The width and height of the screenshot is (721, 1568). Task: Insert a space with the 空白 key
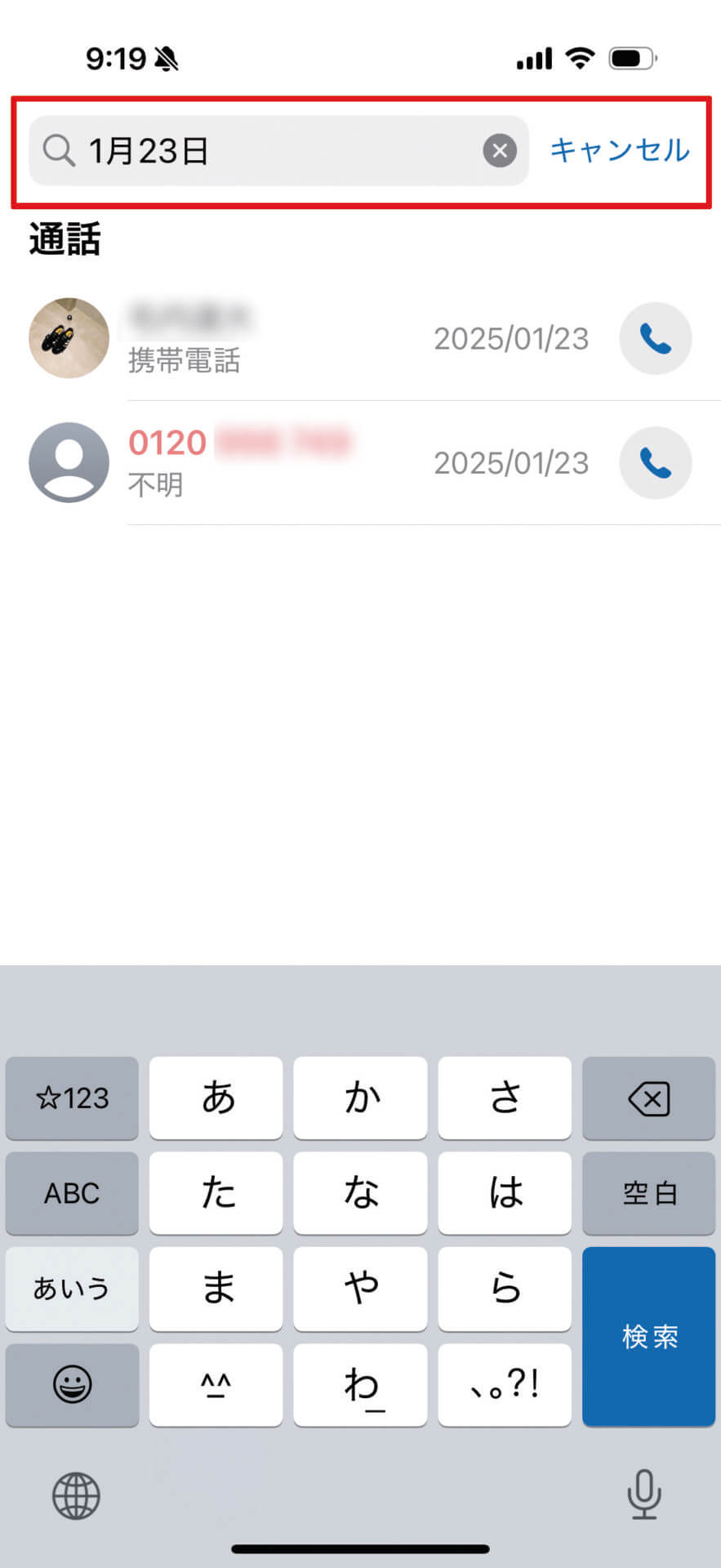pos(648,1193)
